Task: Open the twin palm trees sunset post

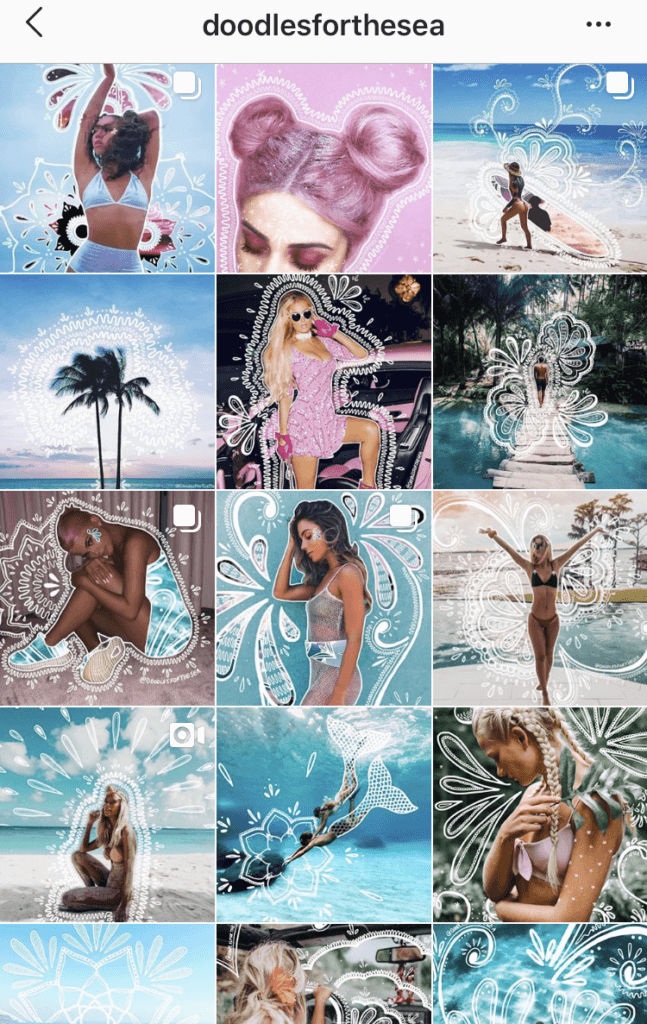Action: click(107, 382)
